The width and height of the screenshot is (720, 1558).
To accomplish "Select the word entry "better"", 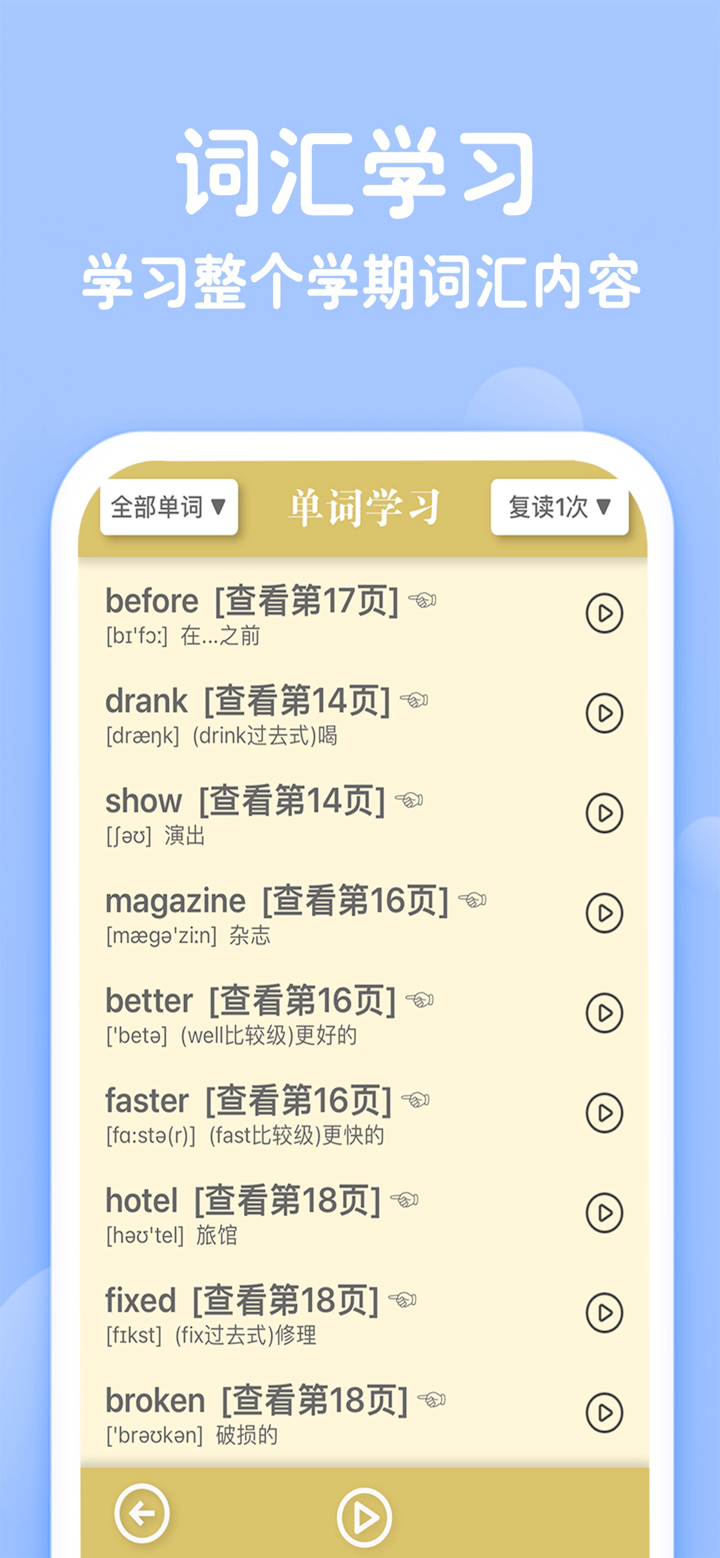I will point(148,1000).
